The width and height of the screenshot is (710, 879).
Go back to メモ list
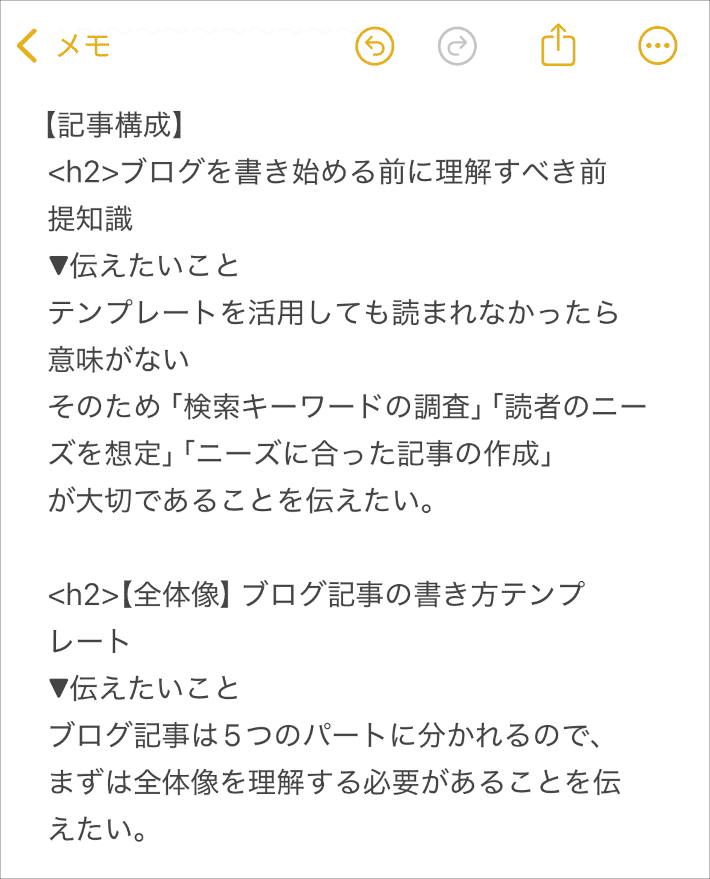[x=64, y=46]
